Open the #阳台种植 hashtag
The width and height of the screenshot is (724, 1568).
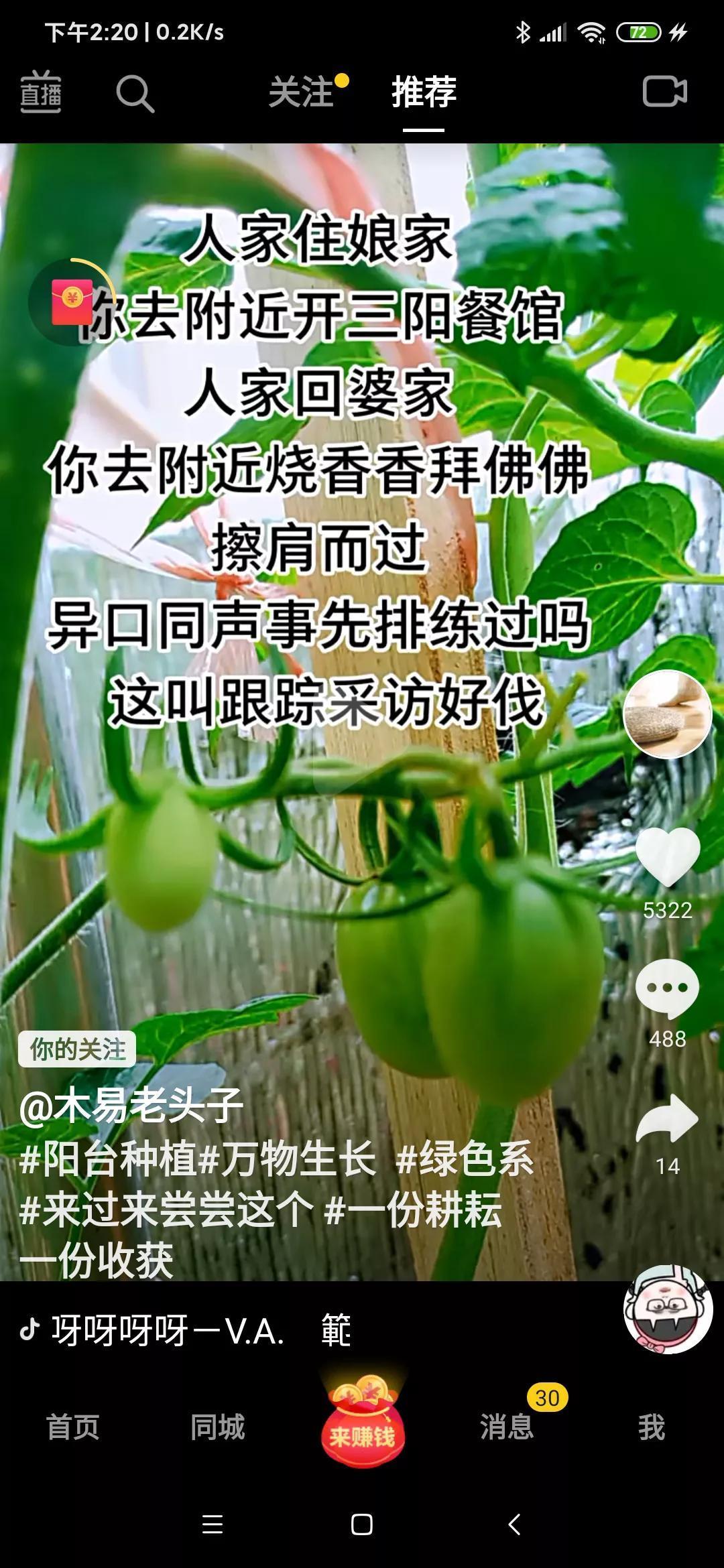[109, 1159]
